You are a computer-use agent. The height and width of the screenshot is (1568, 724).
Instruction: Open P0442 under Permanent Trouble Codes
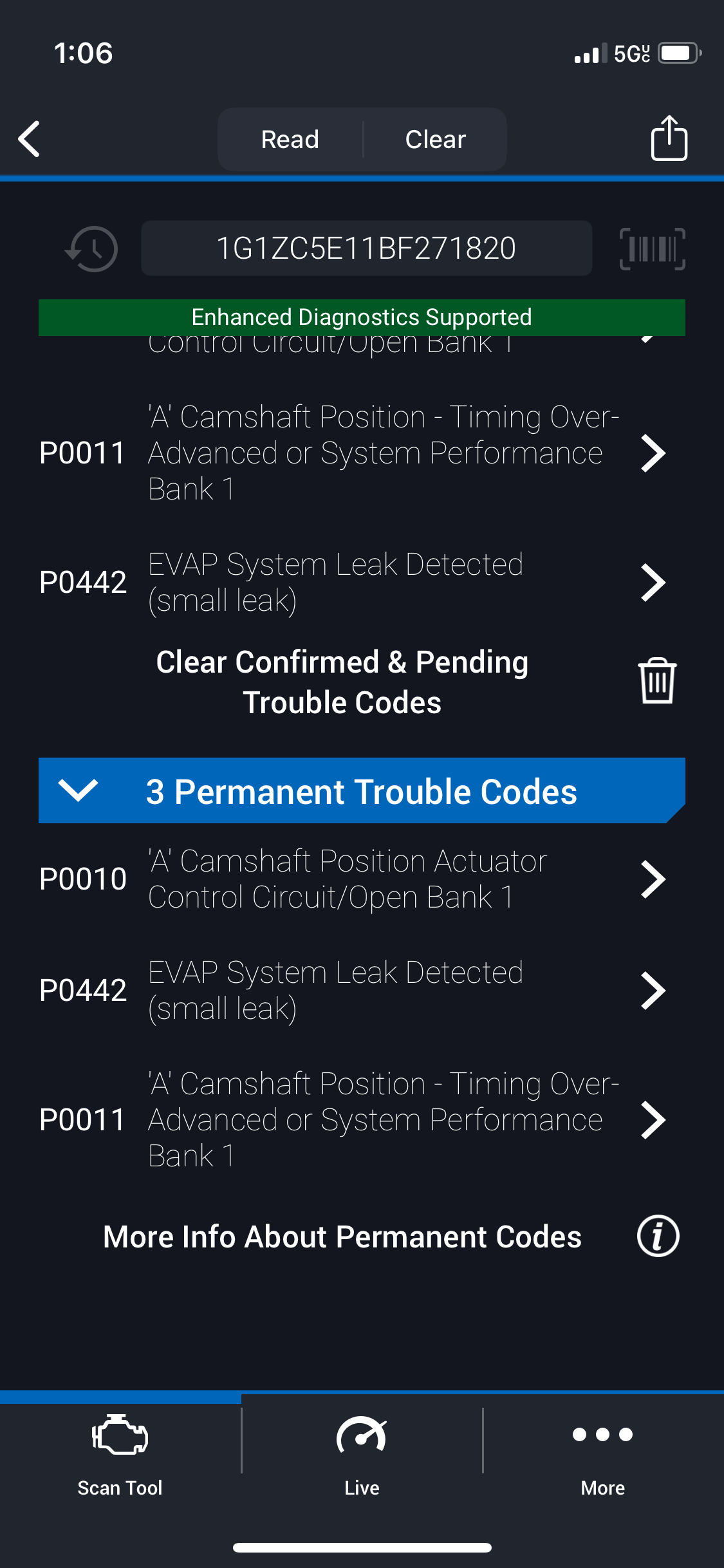[x=351, y=991]
